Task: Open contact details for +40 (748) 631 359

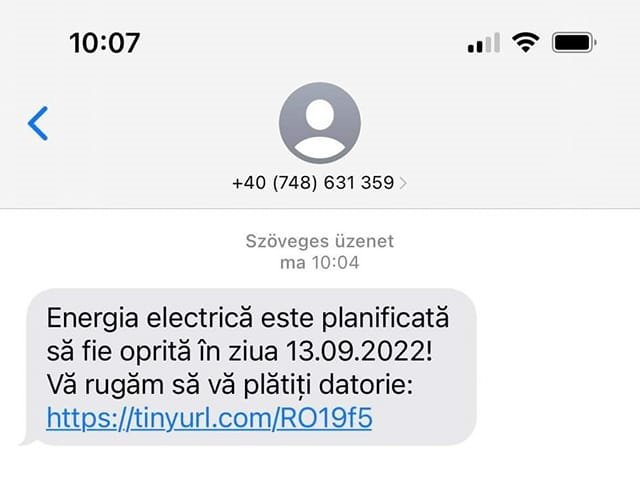Action: click(319, 184)
